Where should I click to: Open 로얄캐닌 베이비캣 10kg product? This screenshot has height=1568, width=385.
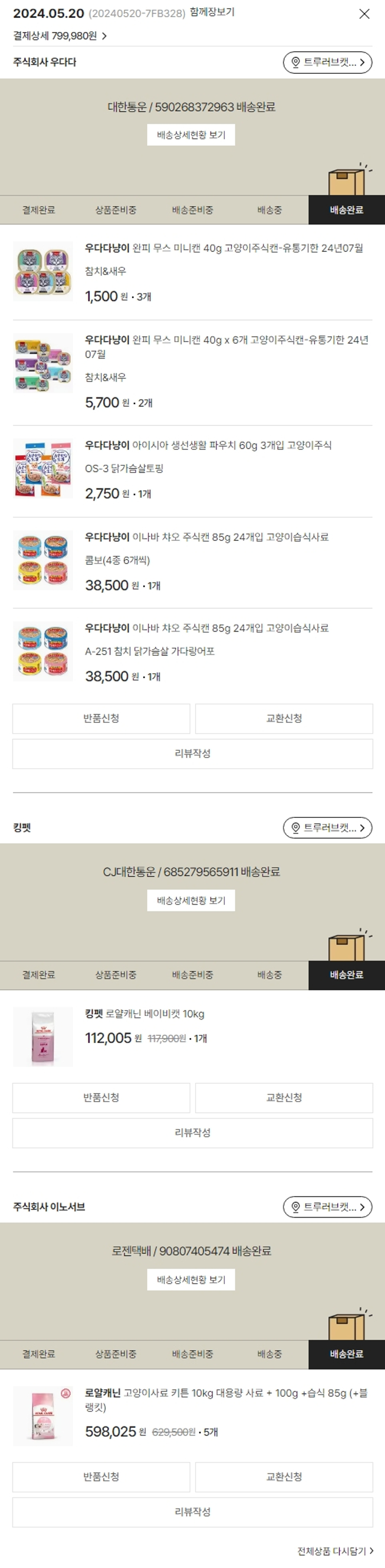144,1014
